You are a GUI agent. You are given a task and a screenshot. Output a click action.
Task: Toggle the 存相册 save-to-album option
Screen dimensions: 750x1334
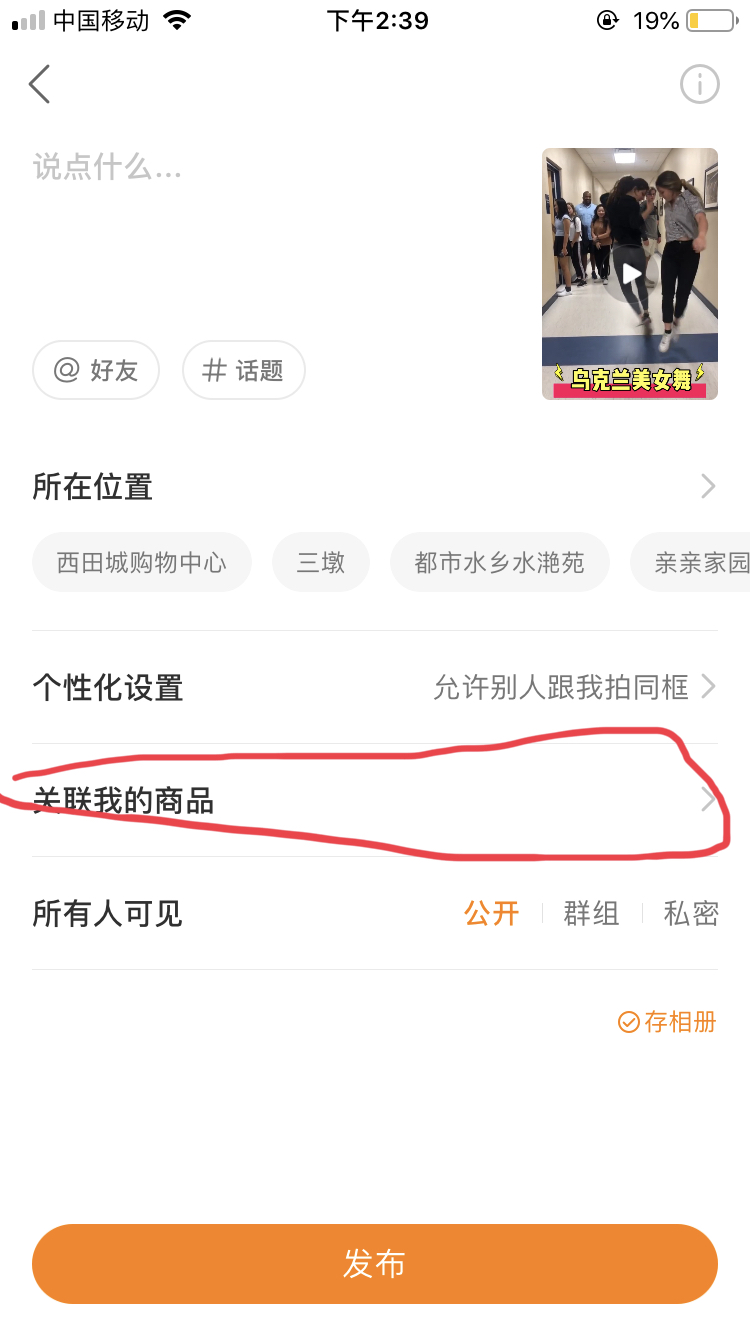point(668,1021)
